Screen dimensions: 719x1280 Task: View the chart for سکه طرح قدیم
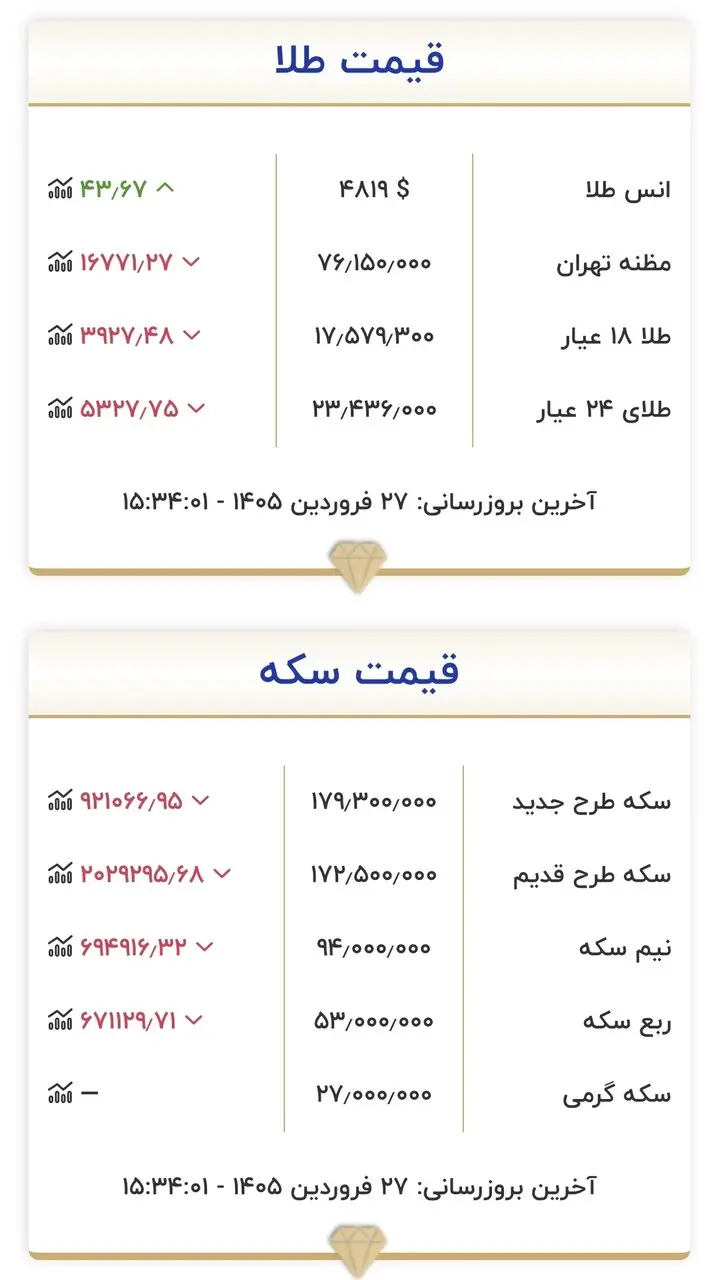click(x=60, y=874)
